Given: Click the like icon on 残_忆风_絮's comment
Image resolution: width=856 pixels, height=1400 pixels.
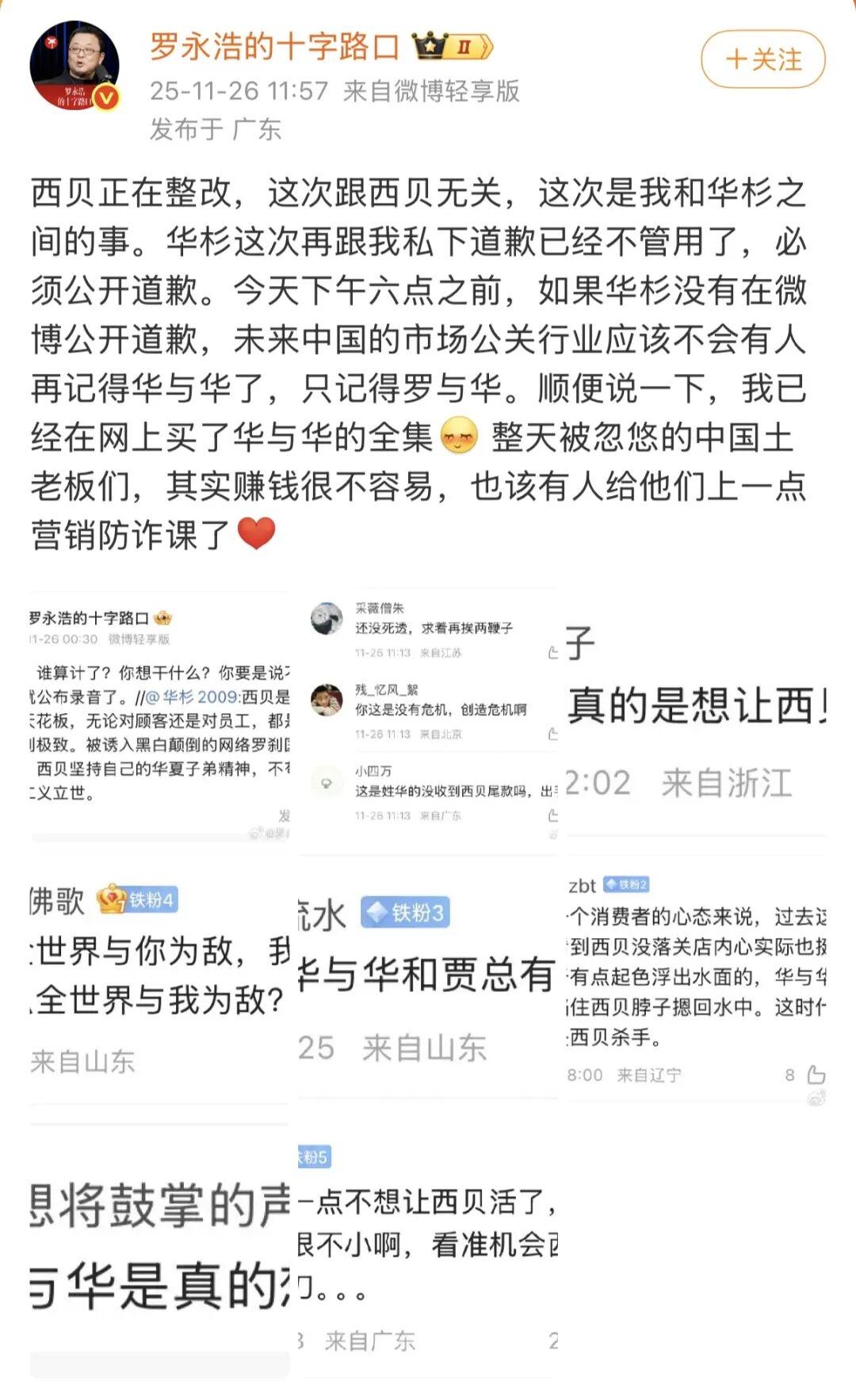Looking at the screenshot, I should pyautogui.click(x=553, y=734).
